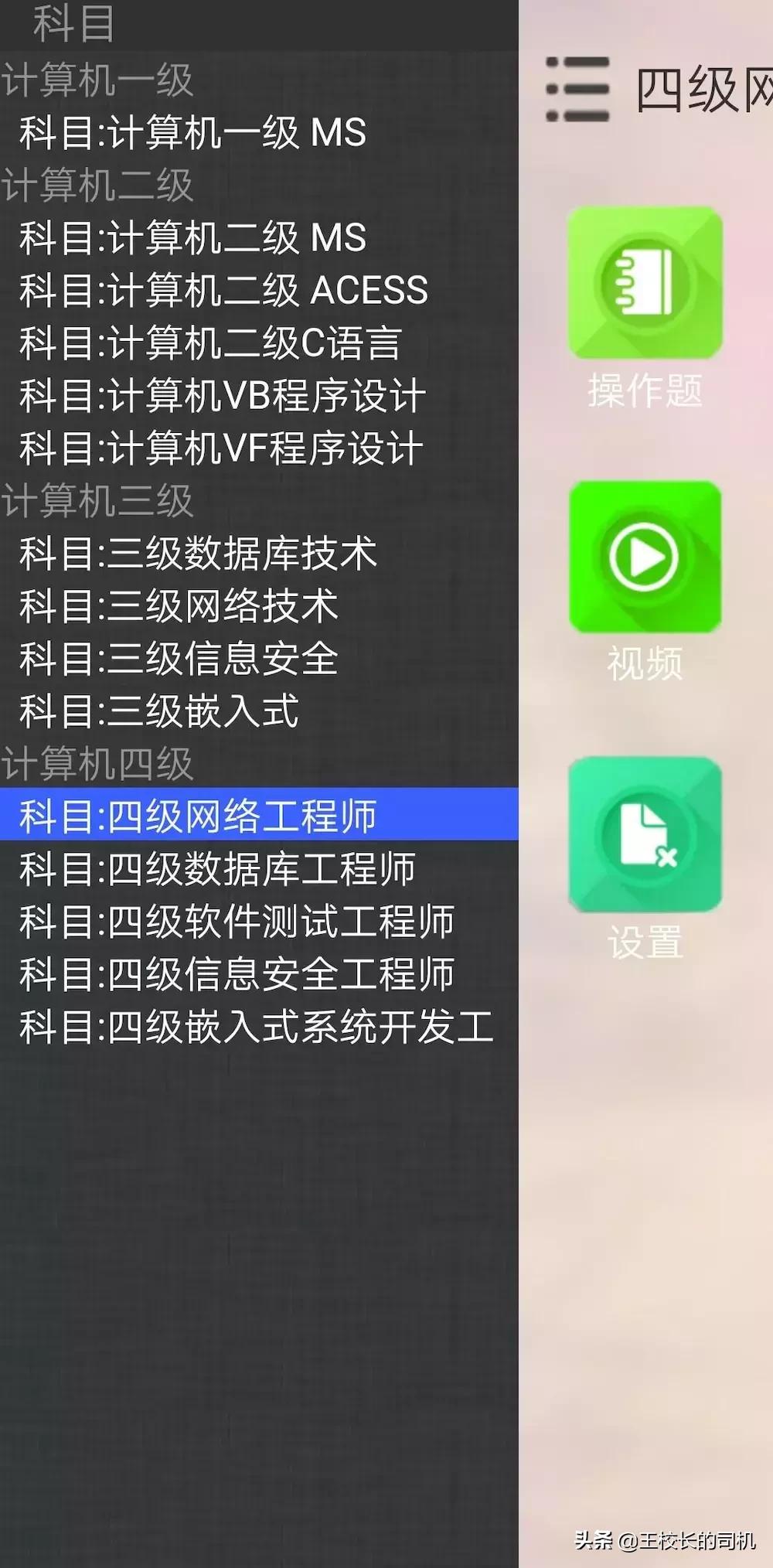Select 科目:三级信息安全
773x1568 pixels.
click(178, 660)
